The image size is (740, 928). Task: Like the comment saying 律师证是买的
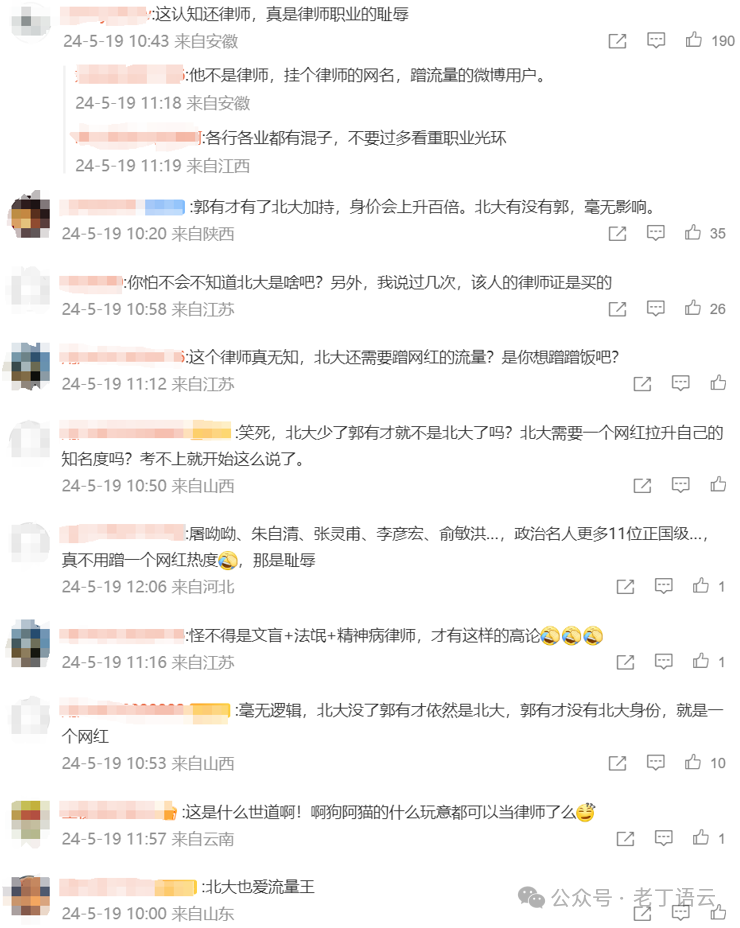click(694, 309)
